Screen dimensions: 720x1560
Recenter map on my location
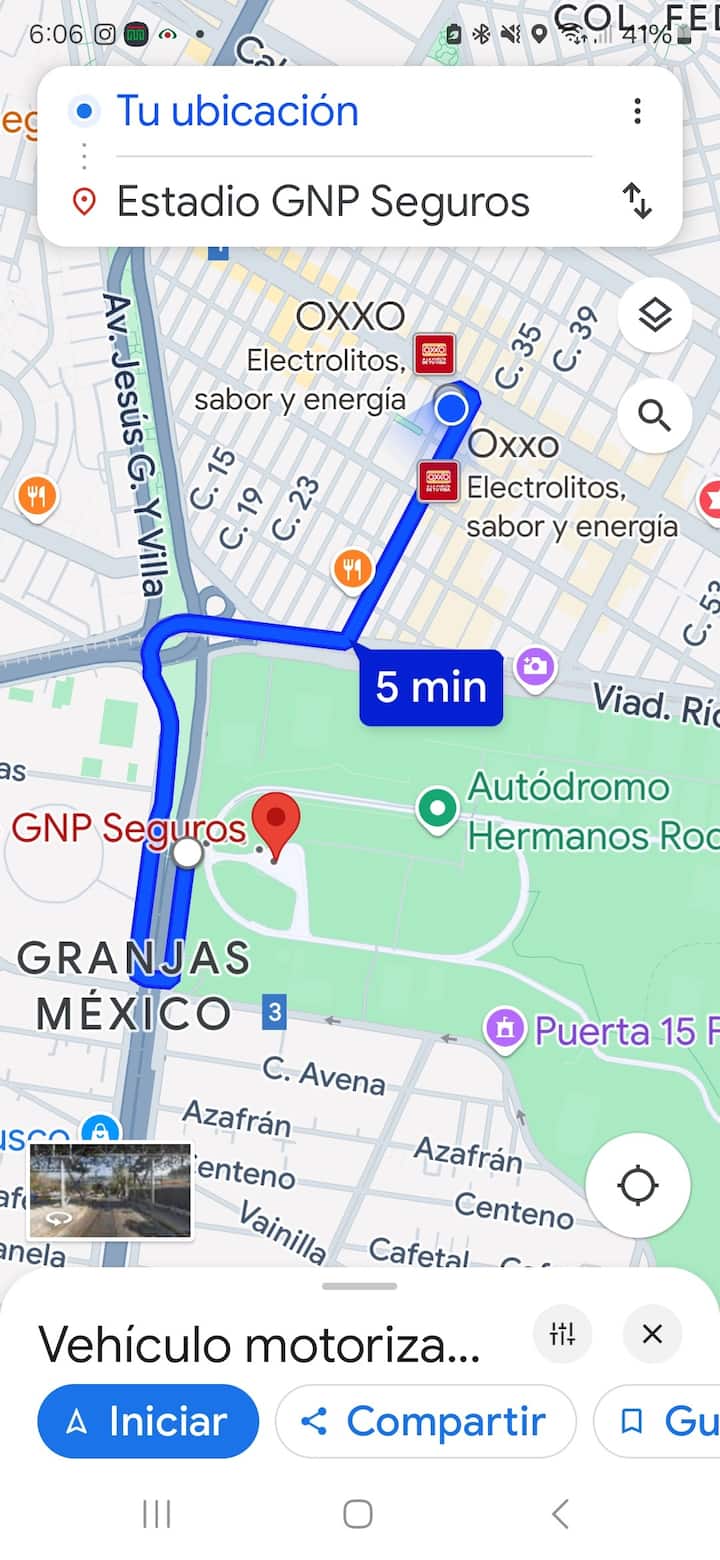[637, 1186]
